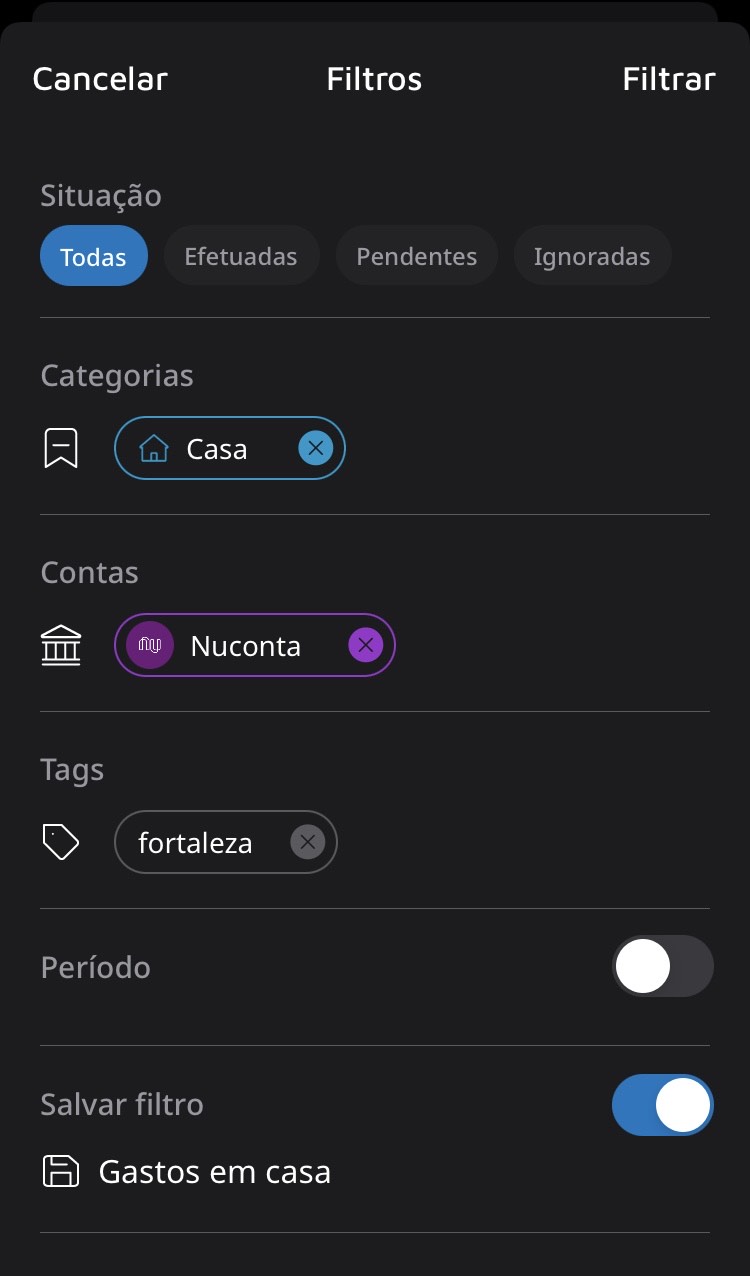This screenshot has width=750, height=1276.
Task: Open category picker via bookmark icon
Action: coord(61,449)
